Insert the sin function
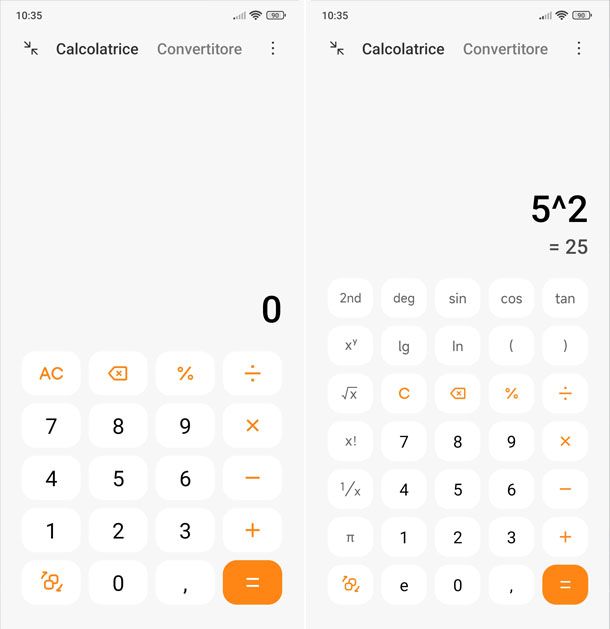 458,298
